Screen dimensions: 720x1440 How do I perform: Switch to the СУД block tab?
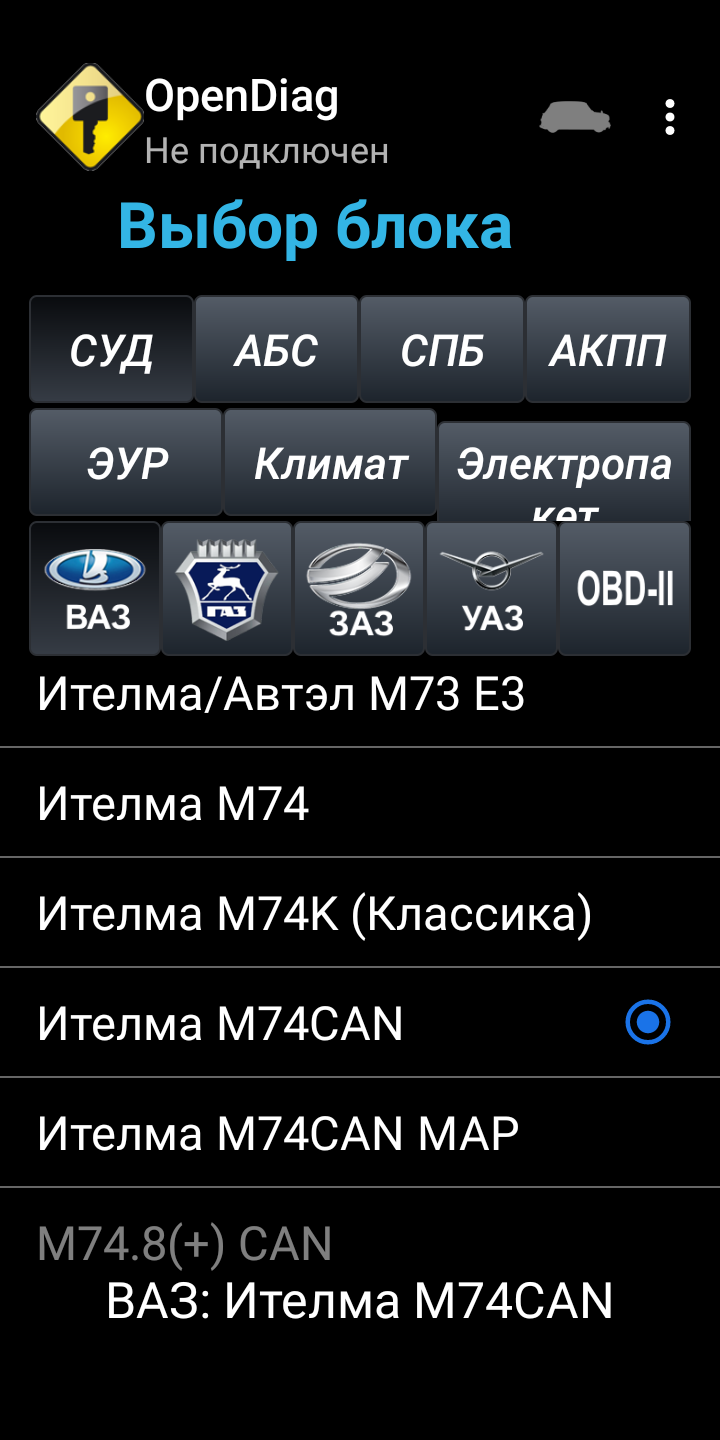111,349
